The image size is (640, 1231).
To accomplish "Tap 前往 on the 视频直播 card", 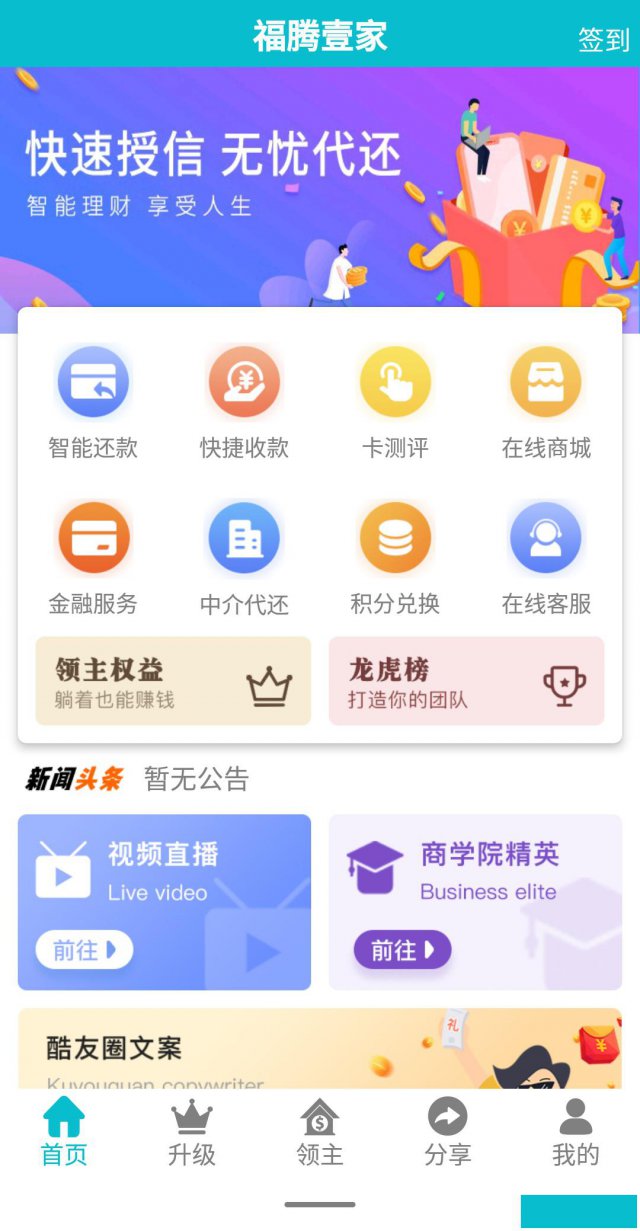I will pyautogui.click(x=84, y=950).
